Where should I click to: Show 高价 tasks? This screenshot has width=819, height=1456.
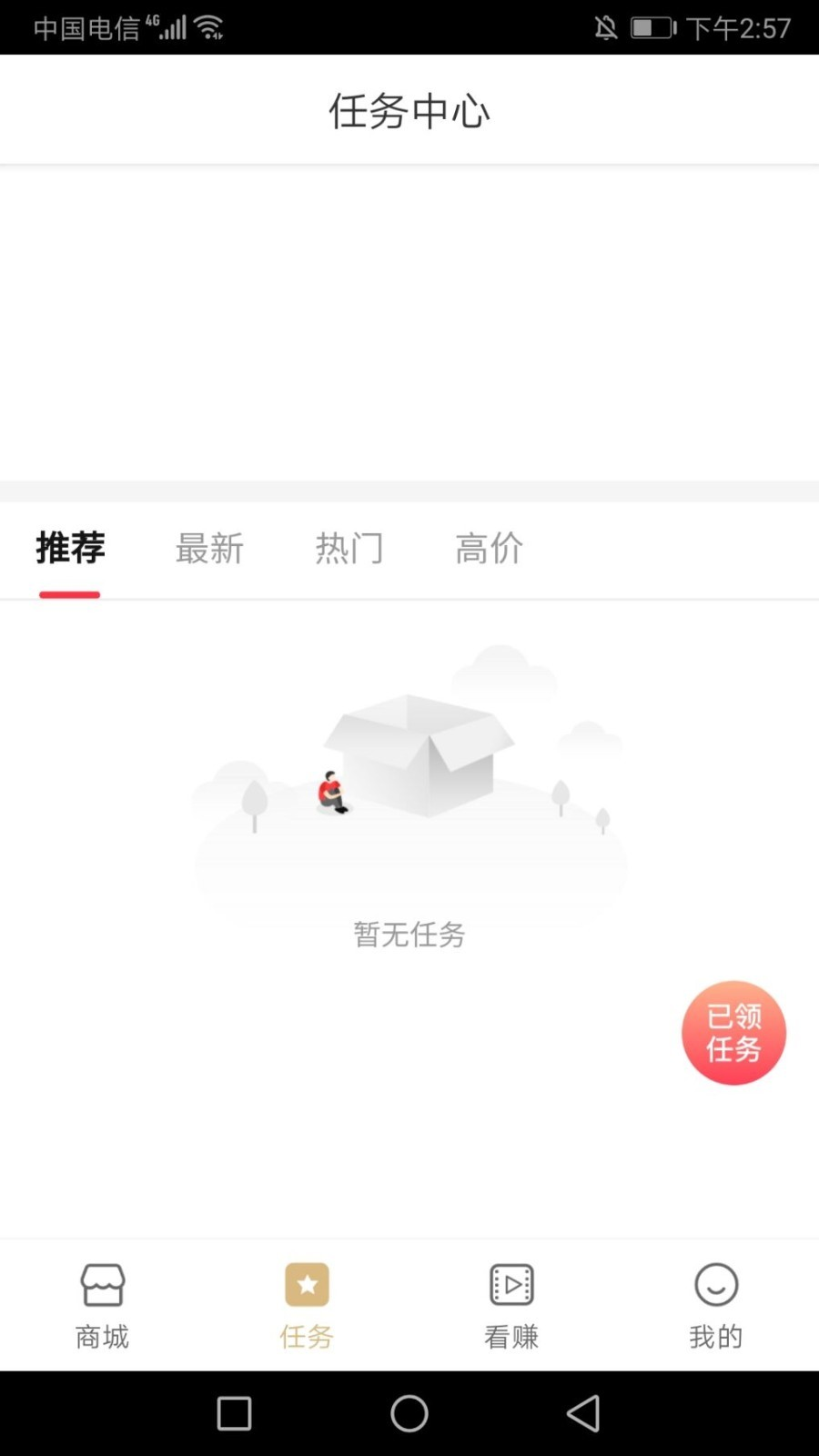coord(489,549)
